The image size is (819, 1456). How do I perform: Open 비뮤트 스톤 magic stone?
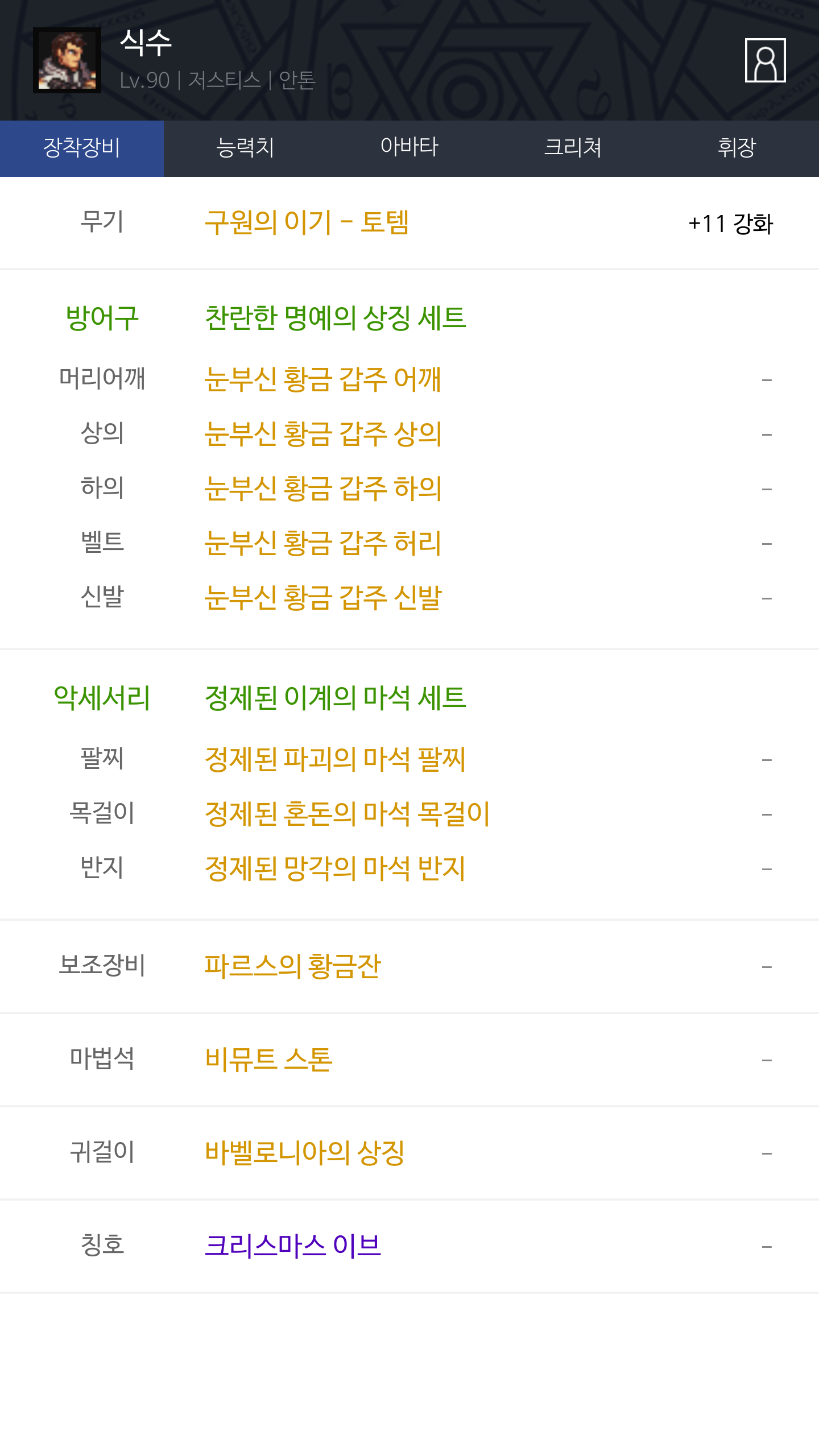[x=268, y=1060]
